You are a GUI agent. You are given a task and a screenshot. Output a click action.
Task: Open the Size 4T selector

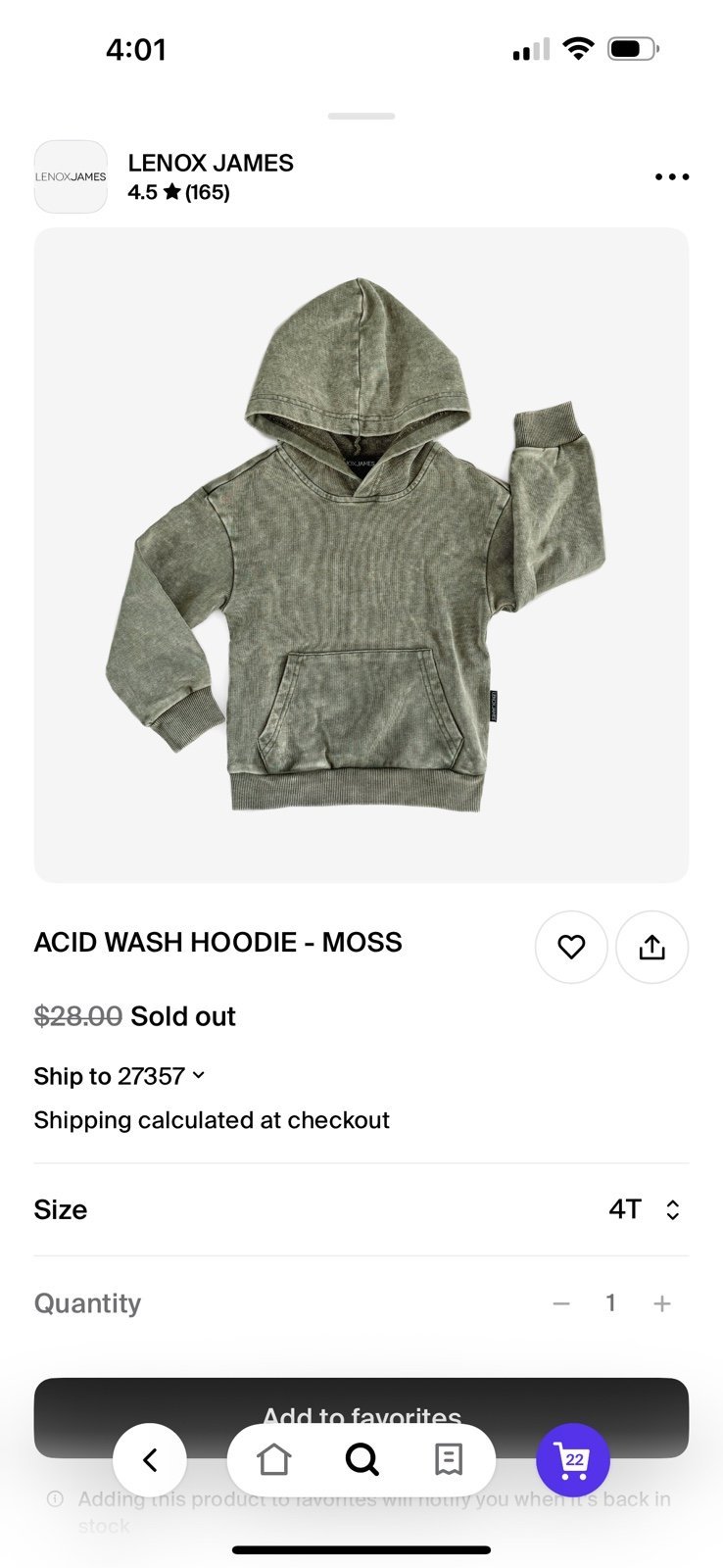coord(361,1209)
